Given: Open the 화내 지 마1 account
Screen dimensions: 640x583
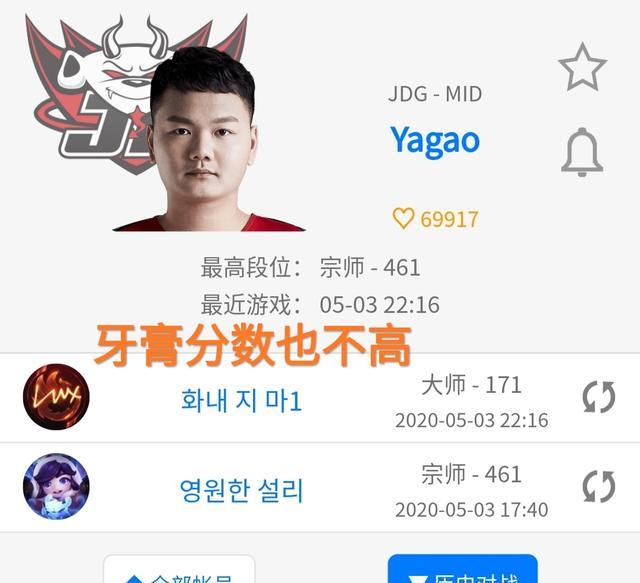Looking at the screenshot, I should point(241,401).
